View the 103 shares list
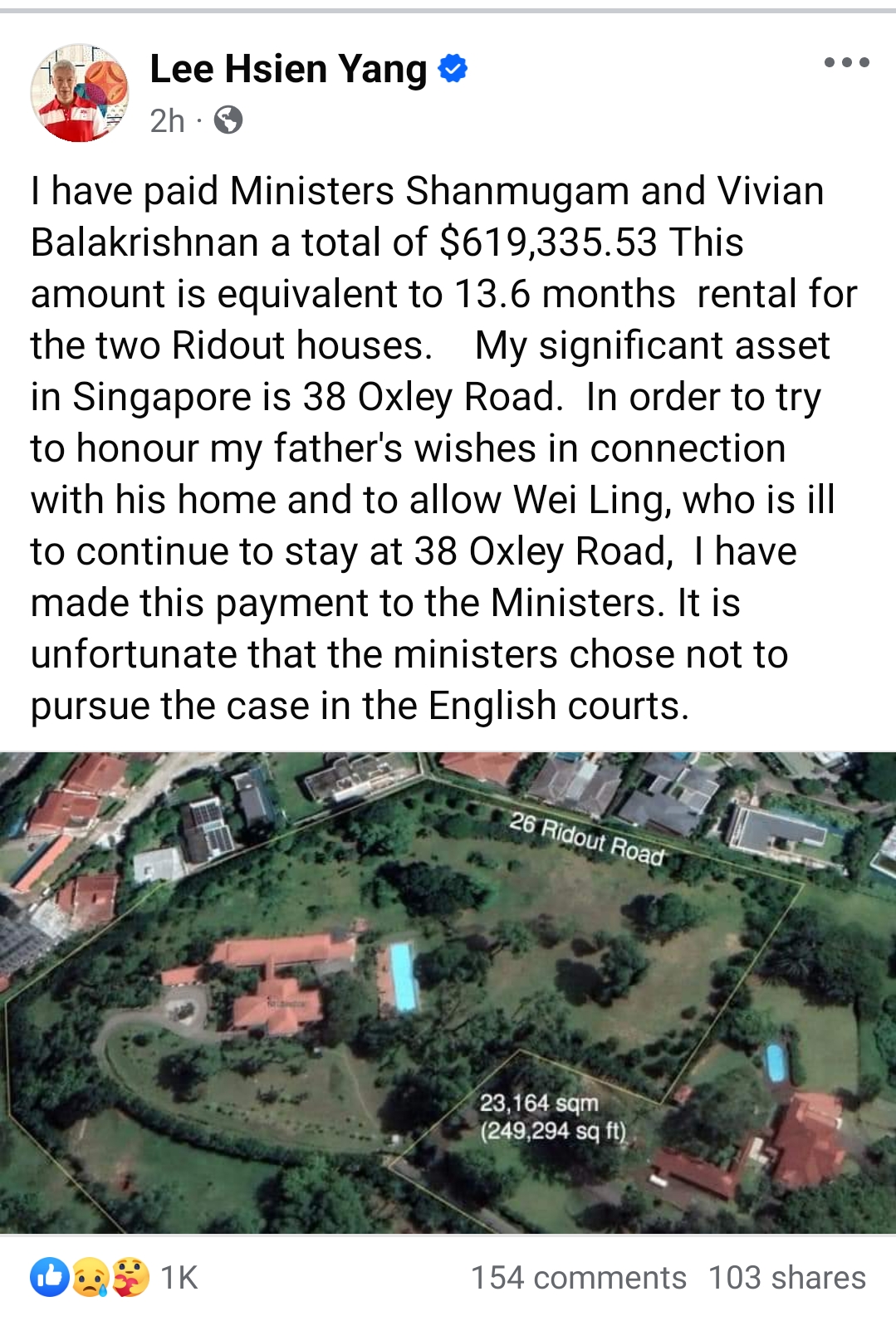 (x=786, y=1277)
